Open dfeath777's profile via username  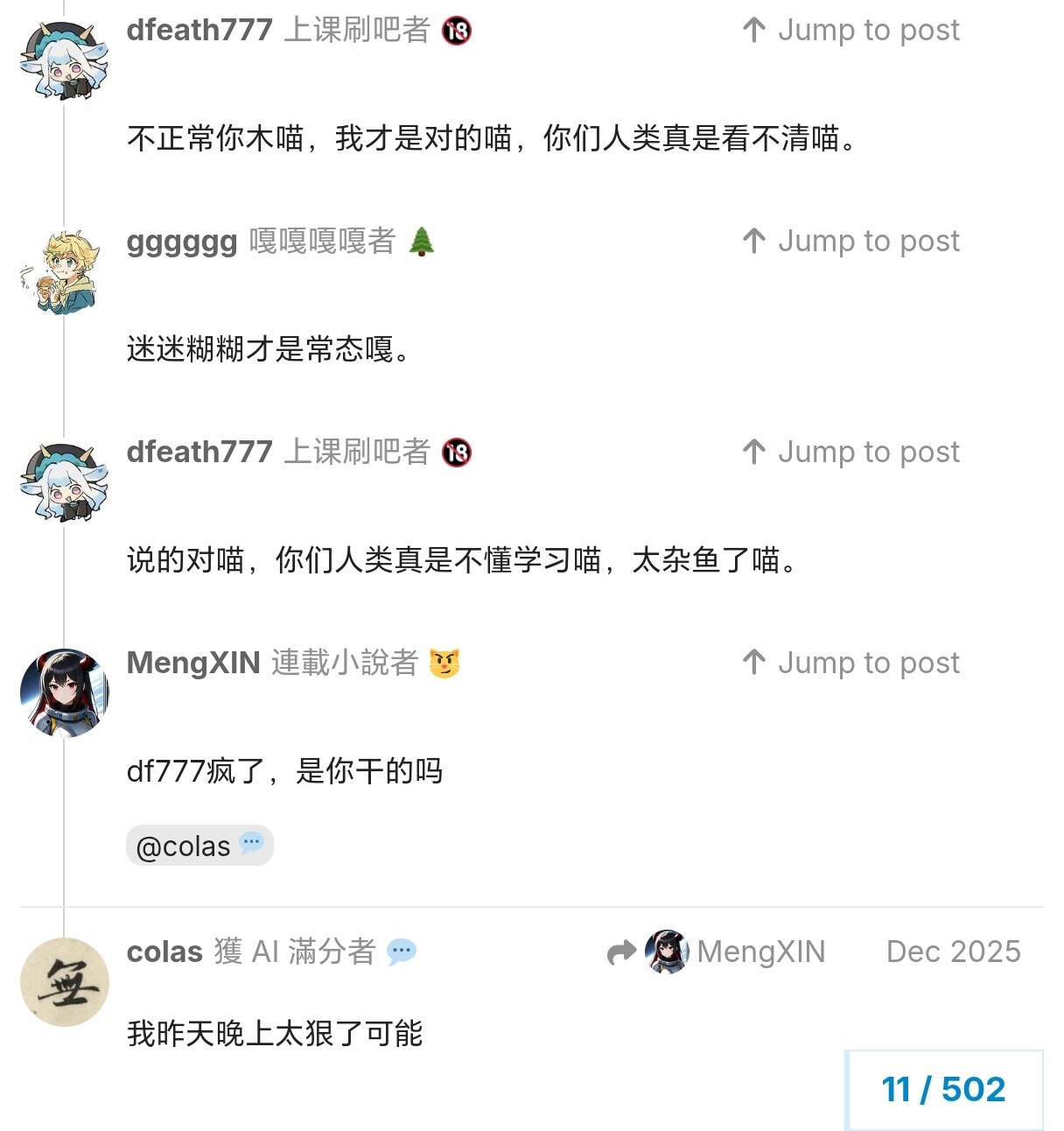tap(199, 29)
